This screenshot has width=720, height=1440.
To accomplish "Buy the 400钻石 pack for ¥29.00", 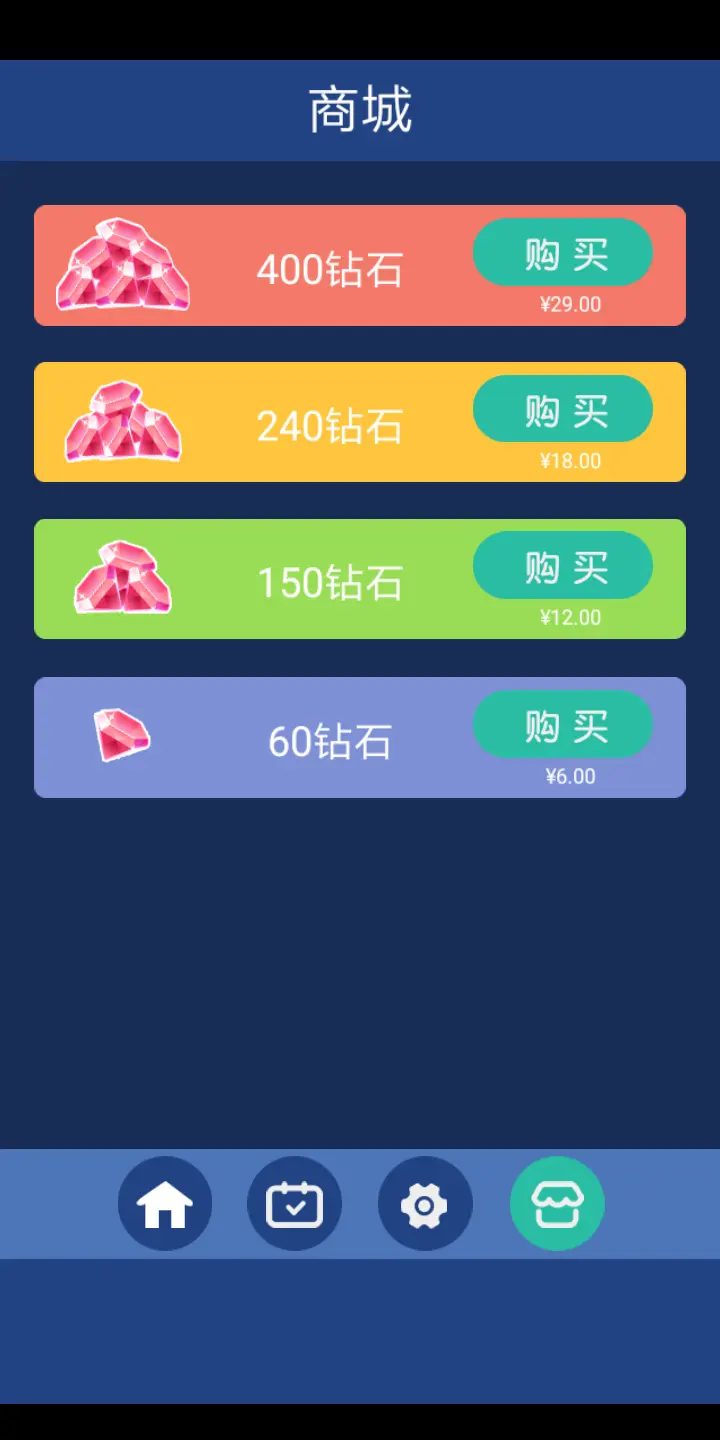I will [x=563, y=253].
